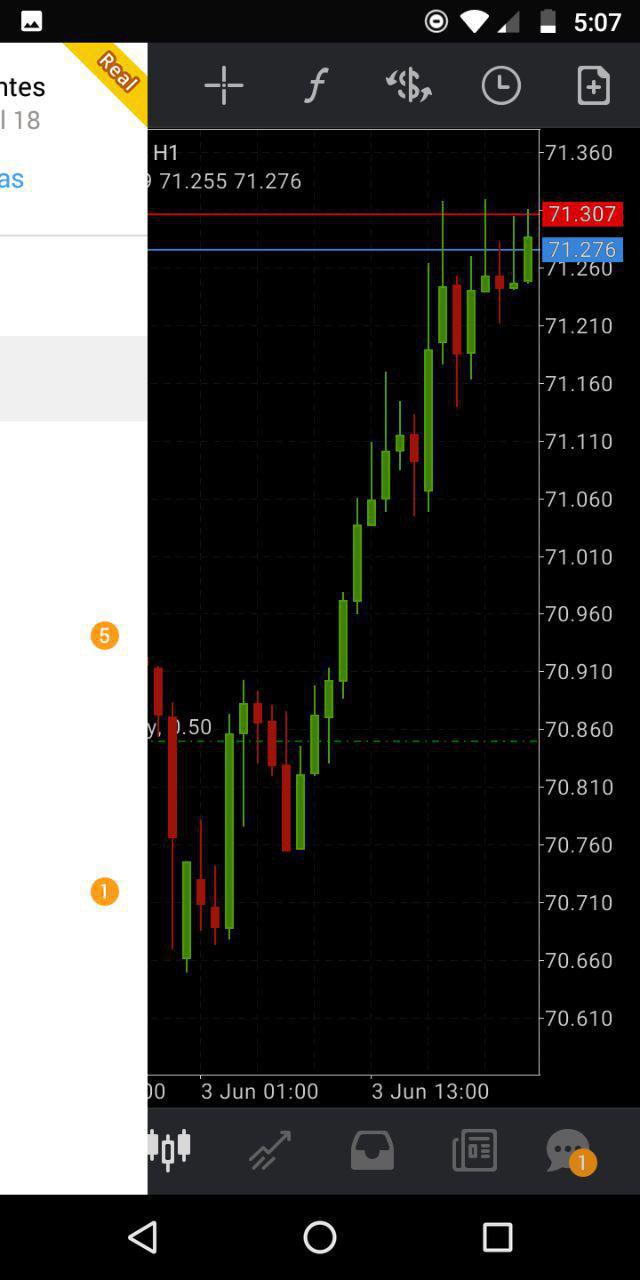
Task: Open the history inbox tab
Action: (372, 1150)
